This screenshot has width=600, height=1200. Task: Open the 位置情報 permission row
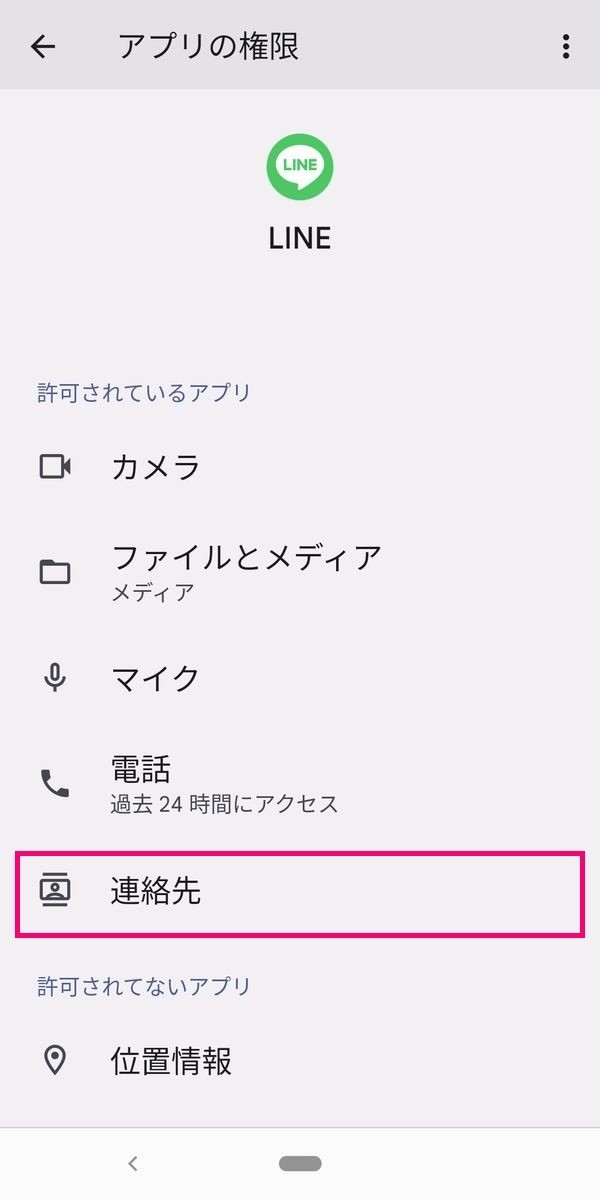(300, 1061)
